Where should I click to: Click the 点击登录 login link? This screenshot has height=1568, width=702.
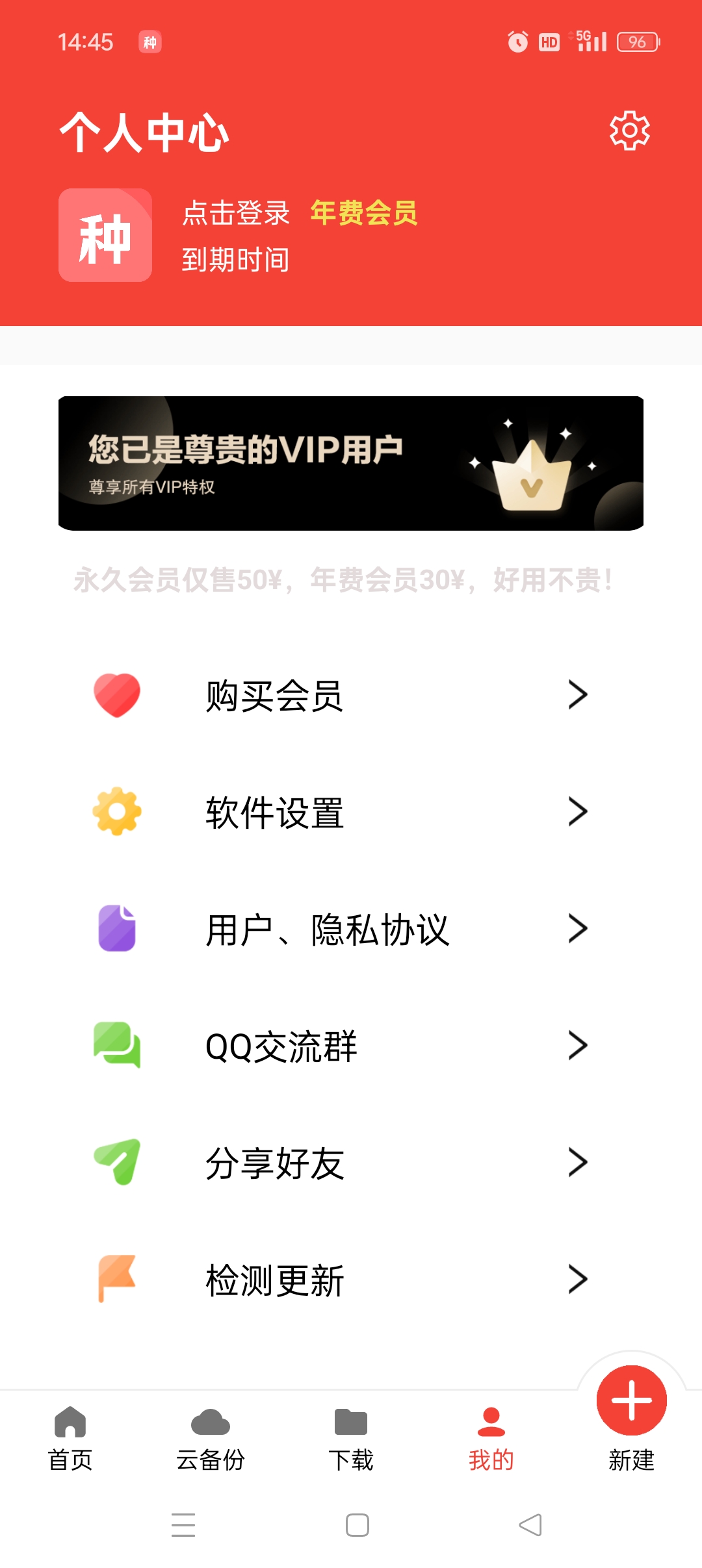236,213
